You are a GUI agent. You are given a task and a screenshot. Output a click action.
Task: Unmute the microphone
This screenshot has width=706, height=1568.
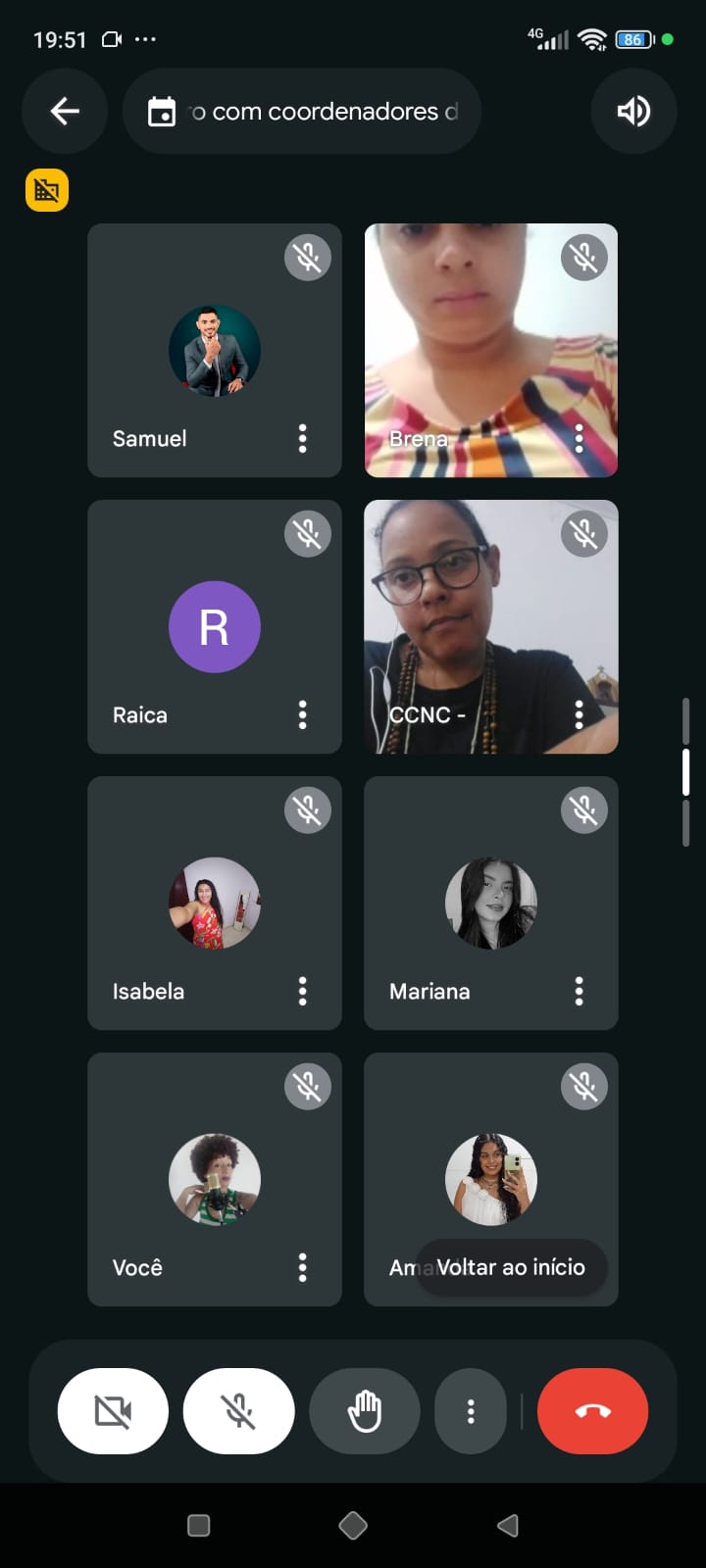coord(238,1411)
